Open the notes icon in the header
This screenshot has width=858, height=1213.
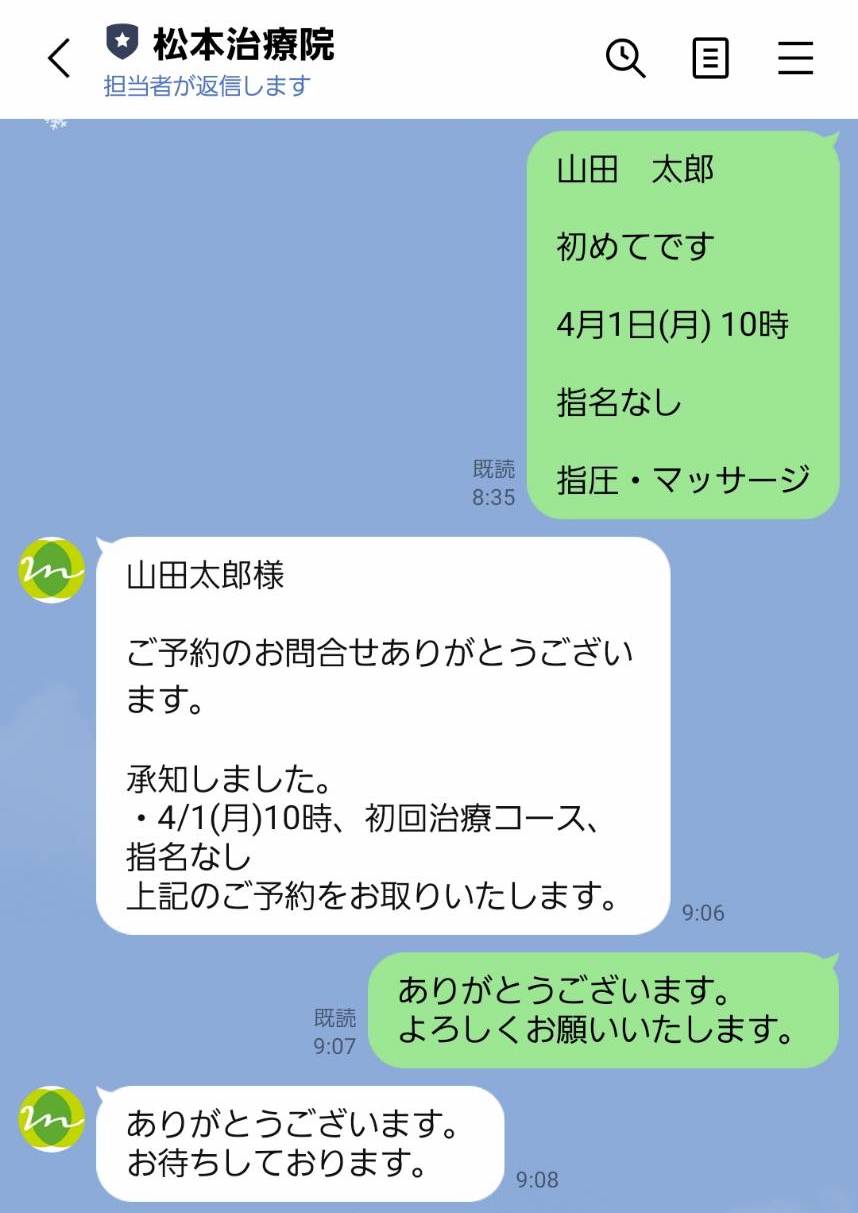710,58
